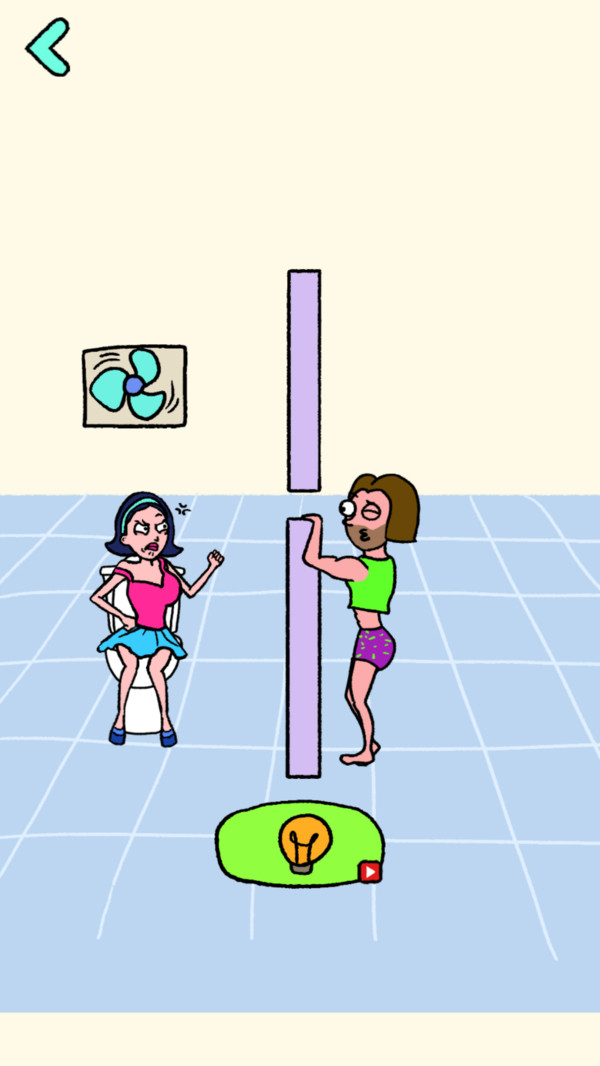This screenshot has width=600, height=1066.
Task: Go back using the teal arrow
Action: [48, 47]
